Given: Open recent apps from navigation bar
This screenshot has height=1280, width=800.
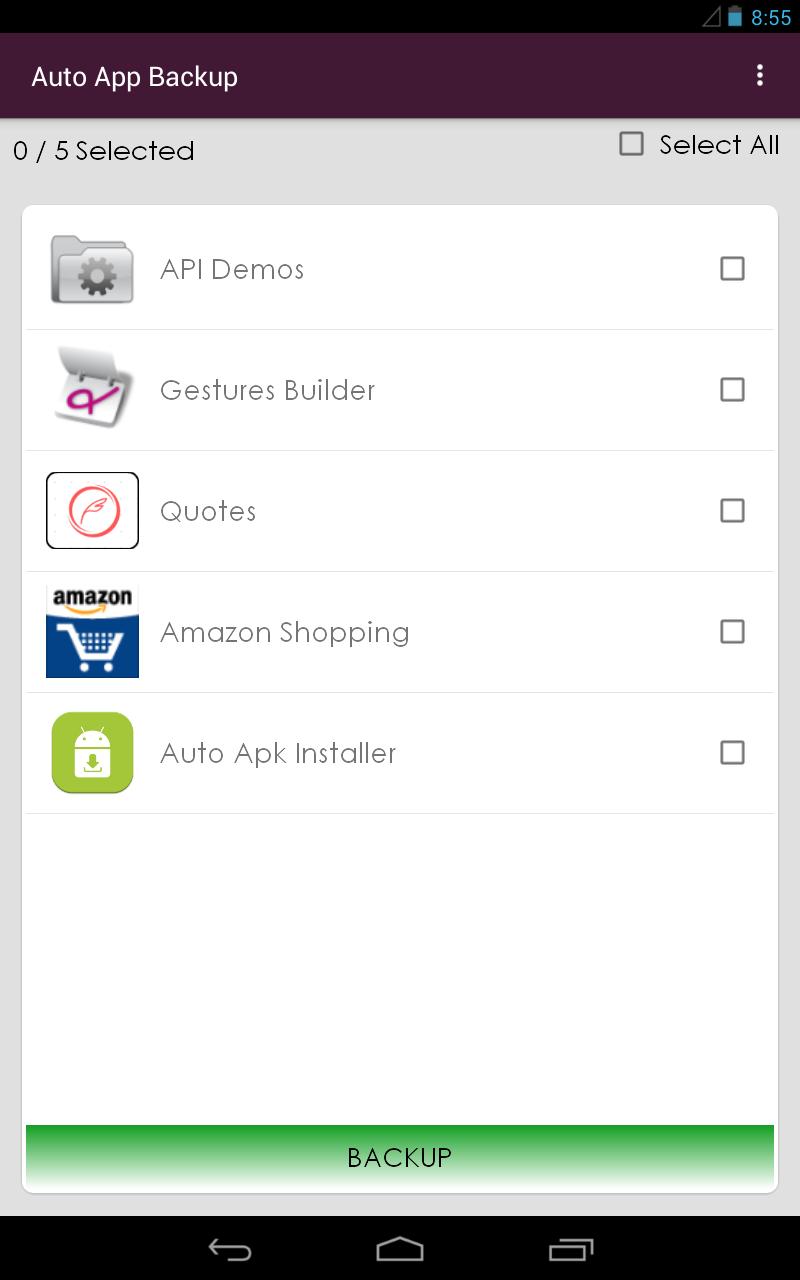Looking at the screenshot, I should [x=571, y=1249].
